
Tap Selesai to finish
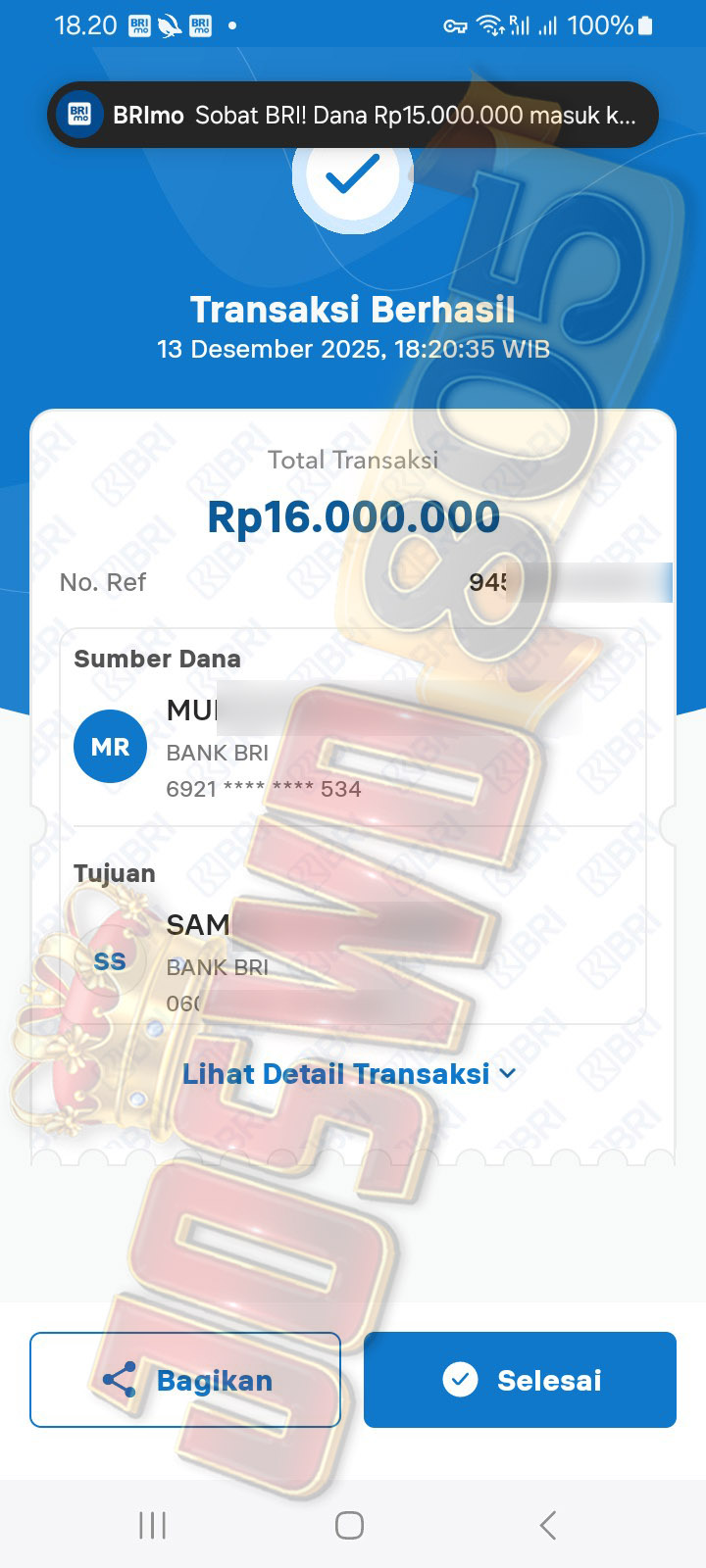click(x=520, y=1380)
